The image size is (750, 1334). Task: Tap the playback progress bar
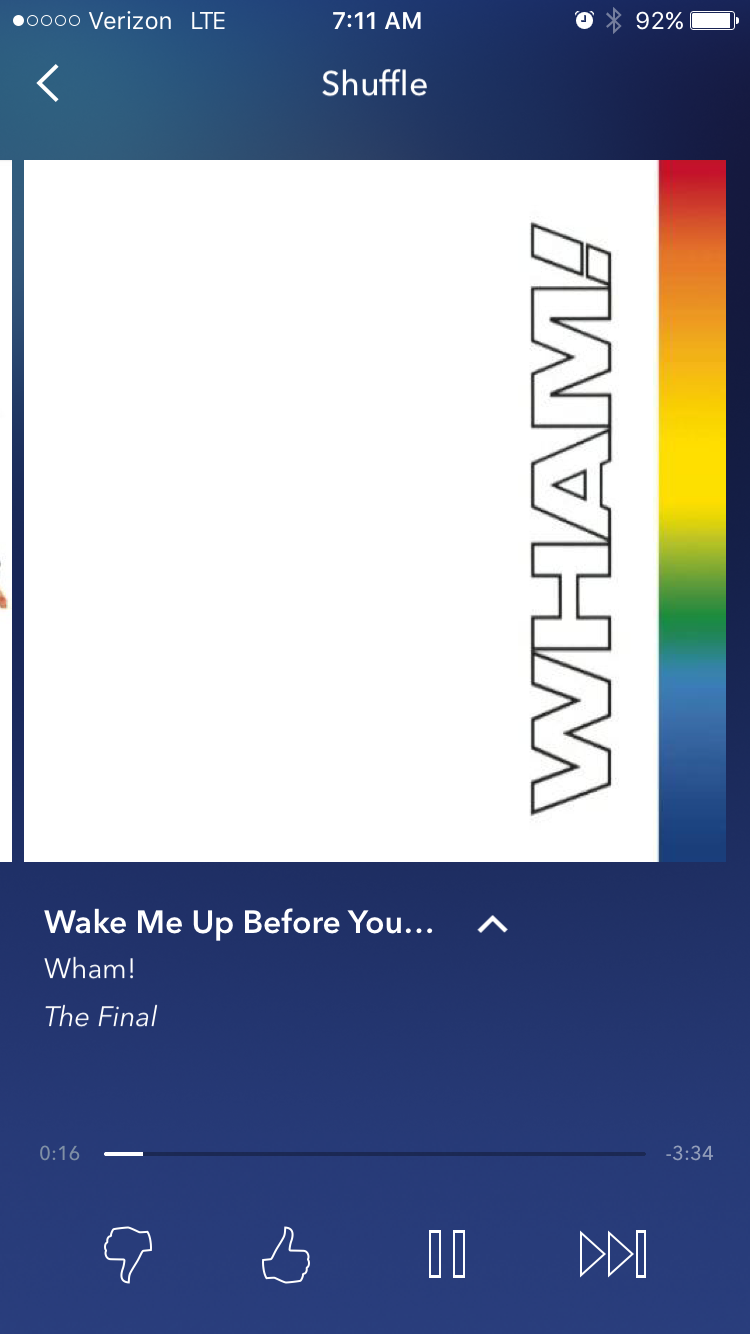[x=374, y=1154]
